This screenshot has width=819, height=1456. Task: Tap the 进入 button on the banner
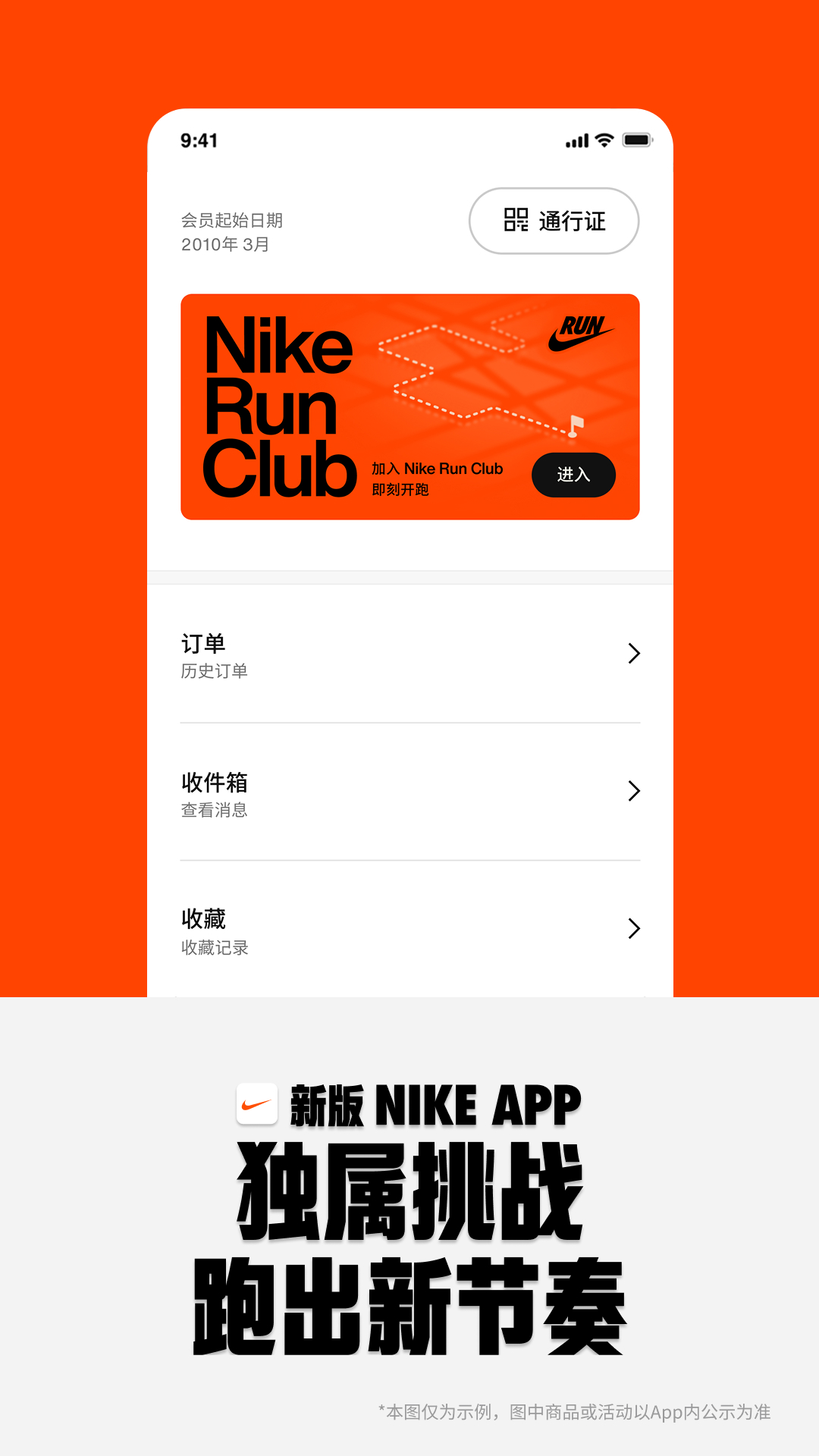(x=574, y=475)
